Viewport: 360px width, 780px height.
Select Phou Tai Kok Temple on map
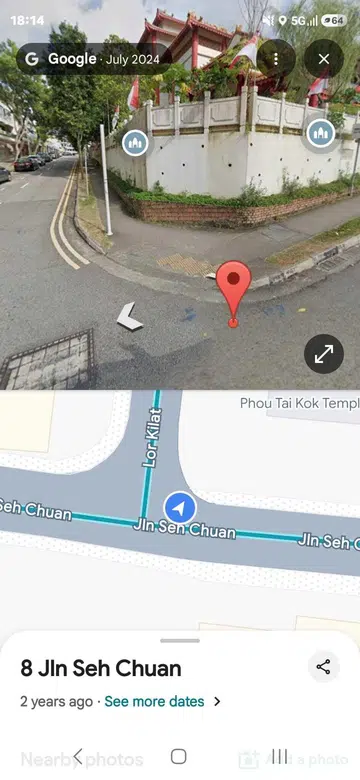click(x=299, y=403)
